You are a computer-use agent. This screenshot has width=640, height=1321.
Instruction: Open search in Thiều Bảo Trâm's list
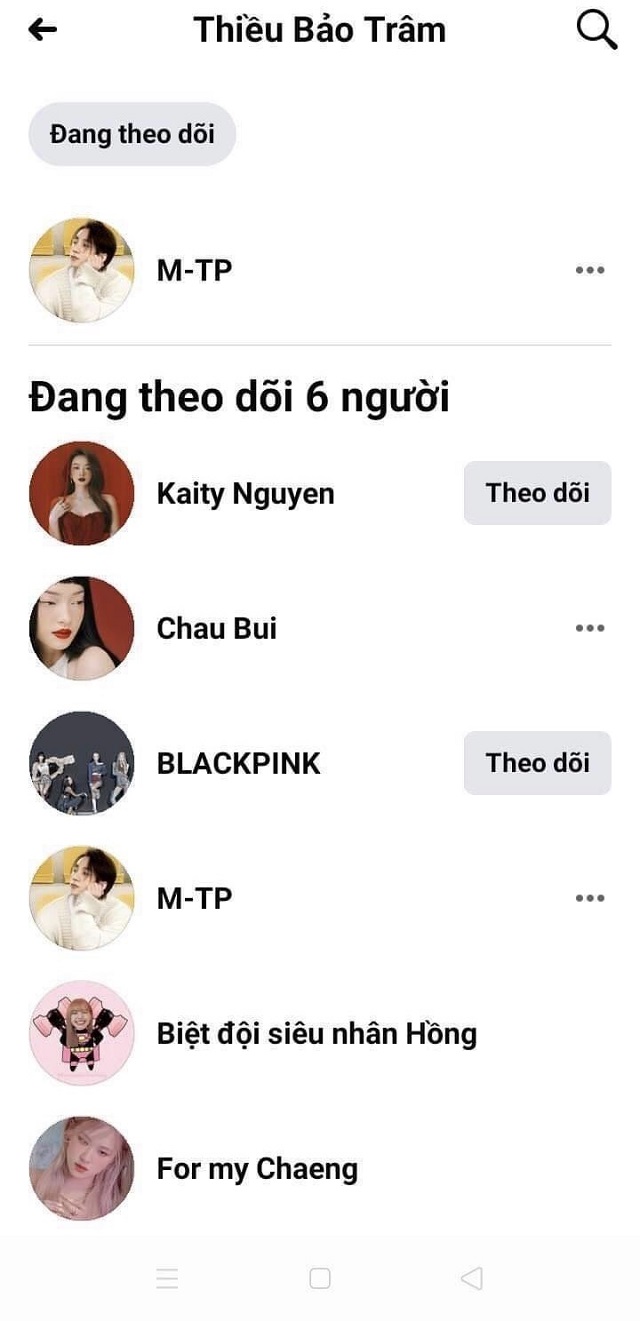pyautogui.click(x=597, y=30)
